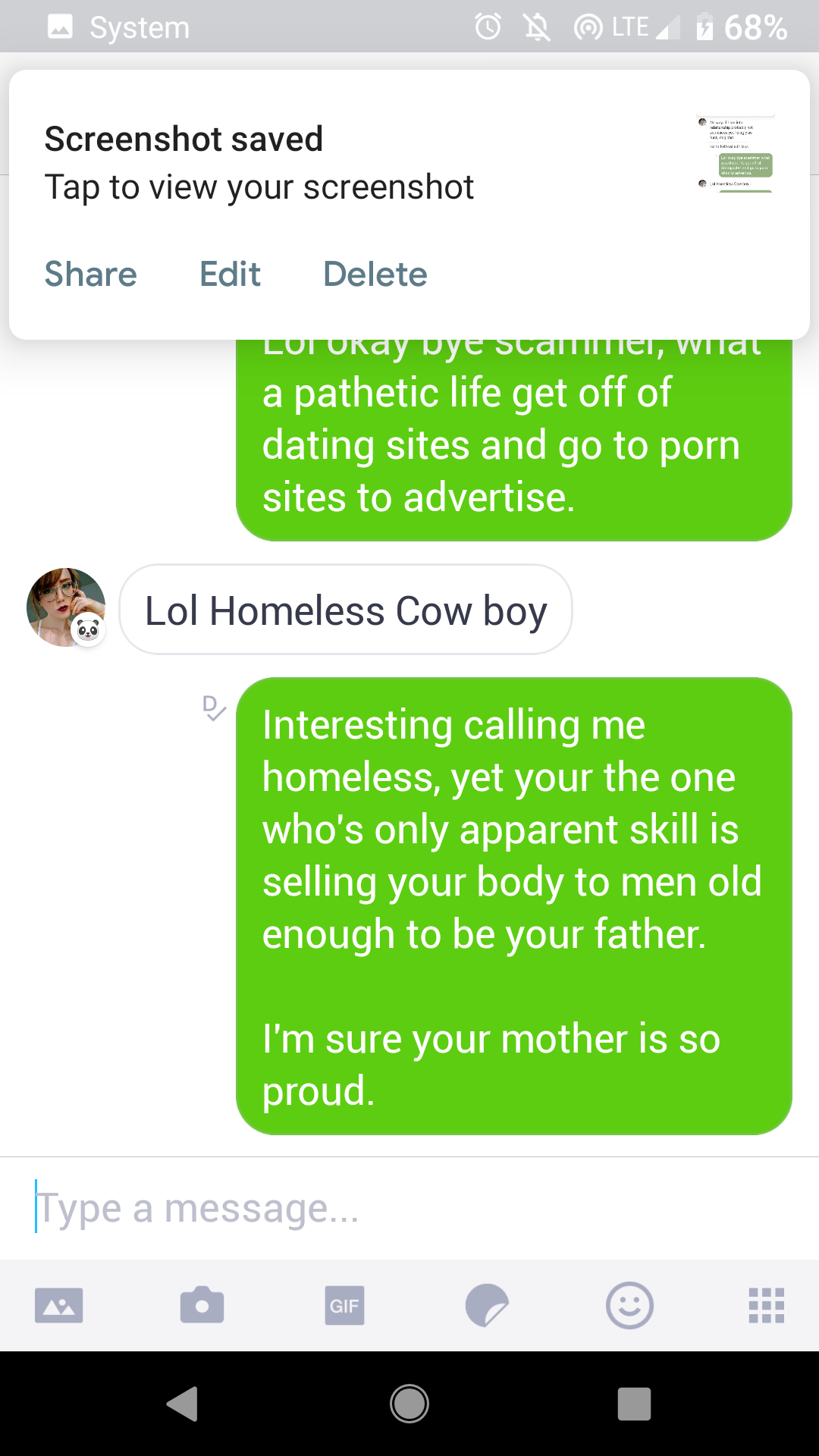Open the emoji picker
This screenshot has width=819, height=1456.
[629, 1305]
